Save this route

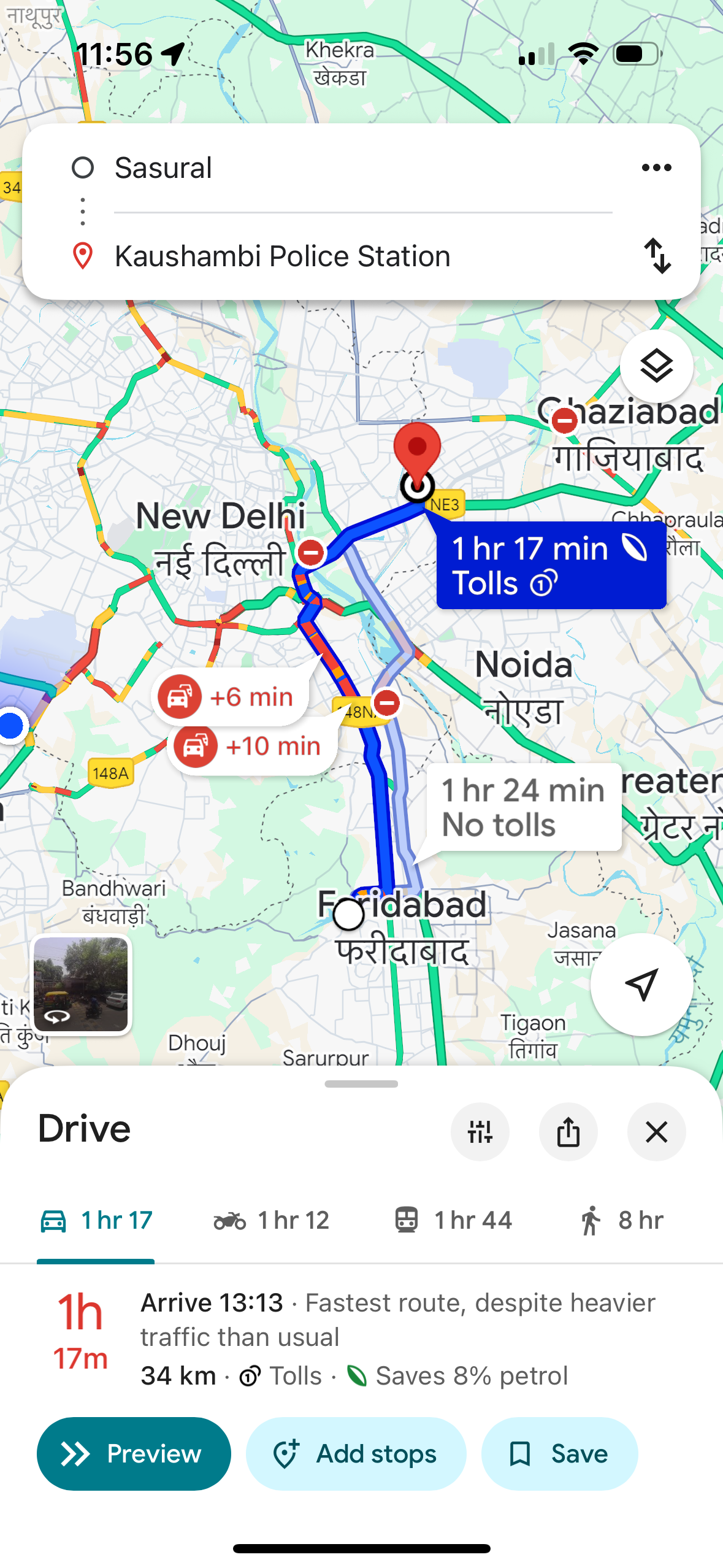[x=559, y=1453]
